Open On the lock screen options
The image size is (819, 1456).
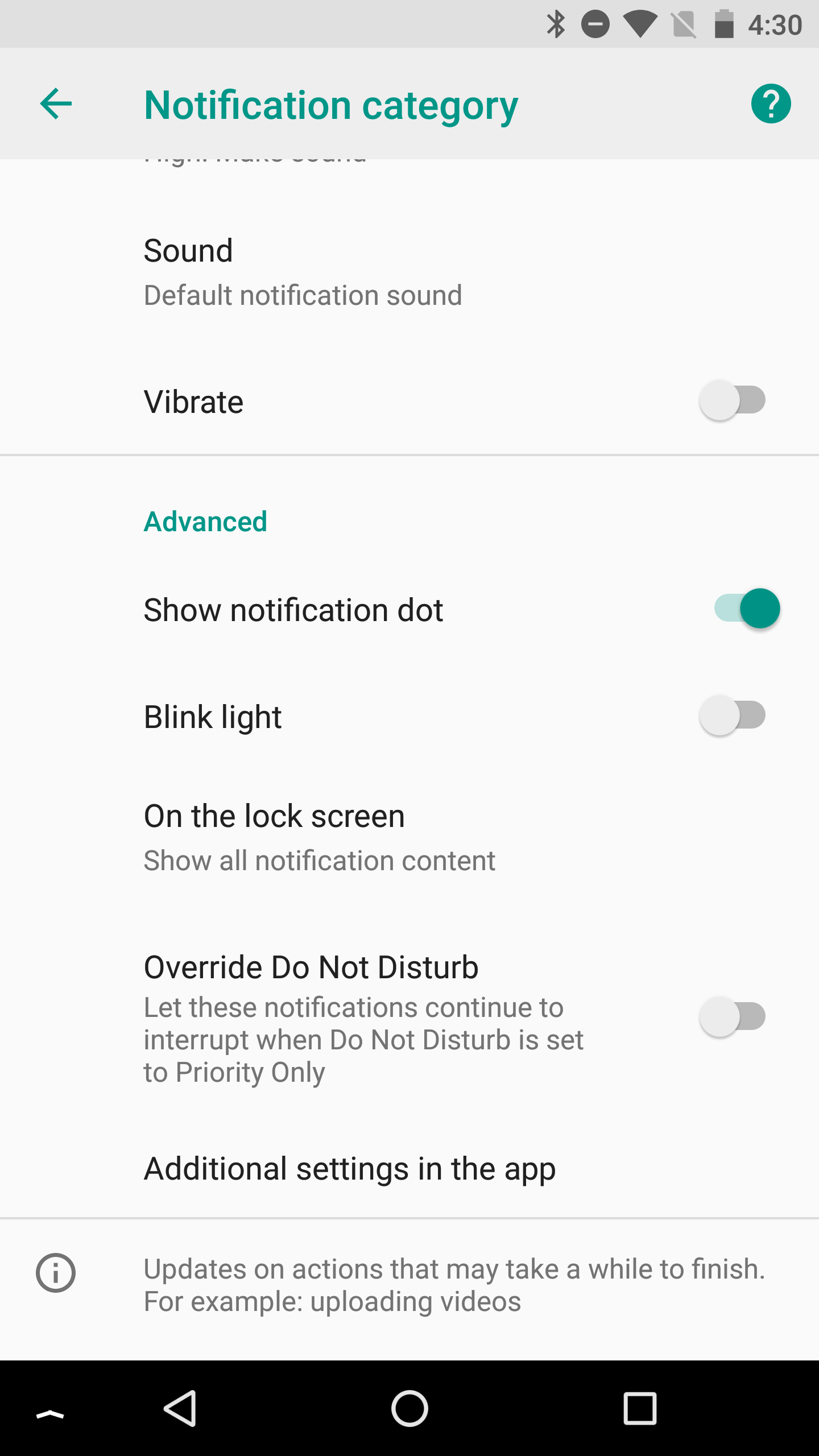click(409, 838)
